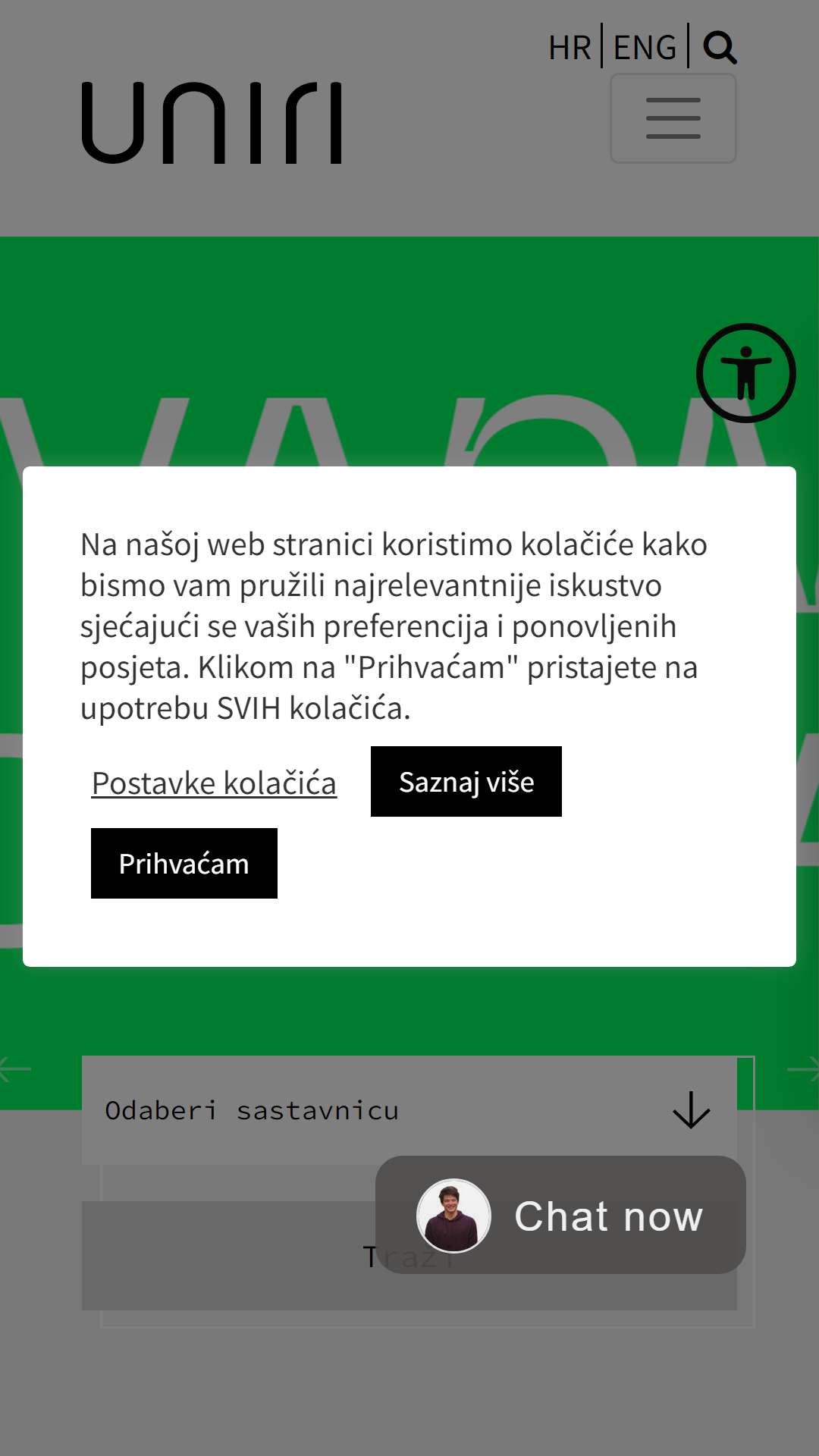
Task: Open the hamburger navigation menu
Action: click(x=673, y=118)
